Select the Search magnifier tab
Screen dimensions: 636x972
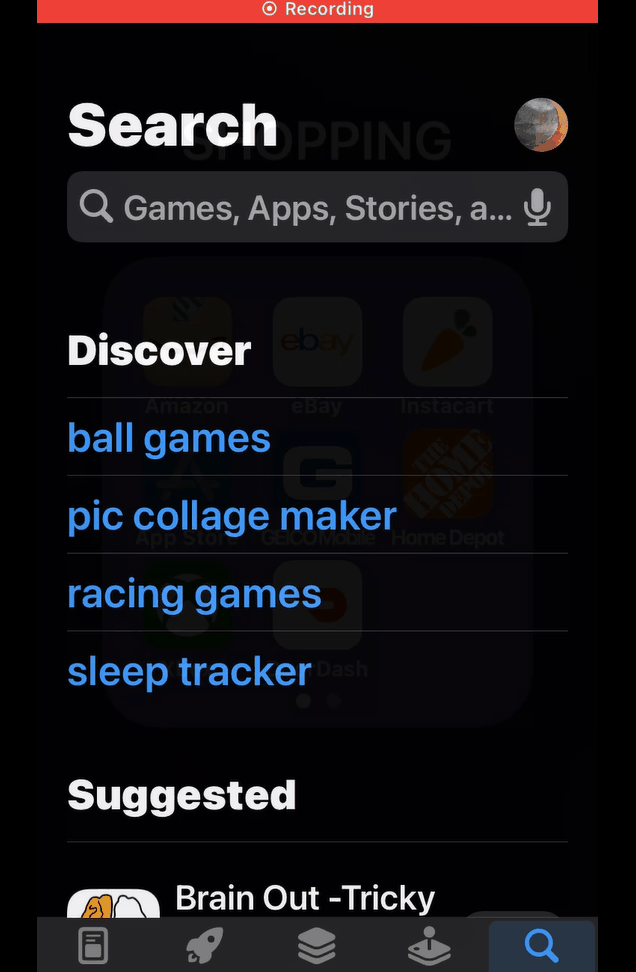tap(541, 945)
